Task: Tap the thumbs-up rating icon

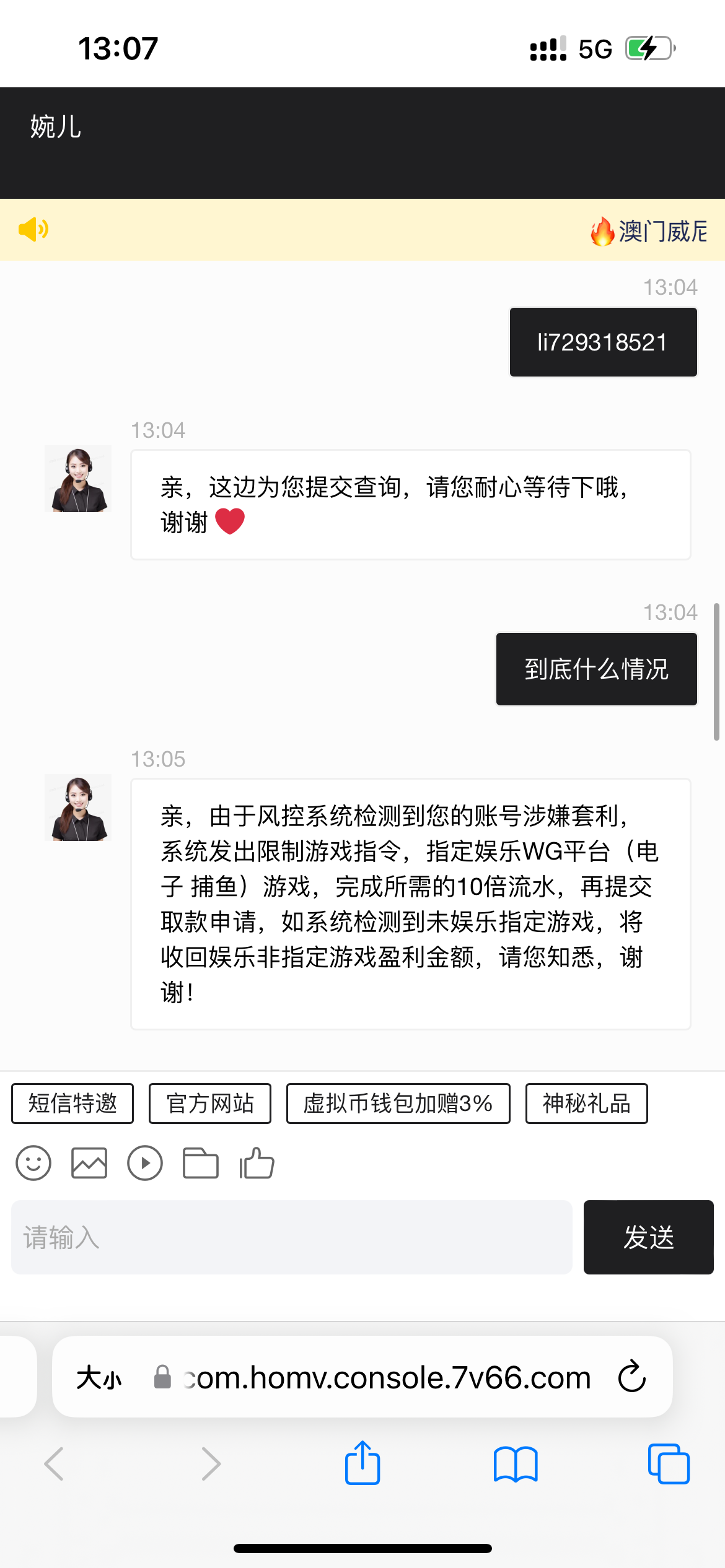Action: click(257, 1163)
